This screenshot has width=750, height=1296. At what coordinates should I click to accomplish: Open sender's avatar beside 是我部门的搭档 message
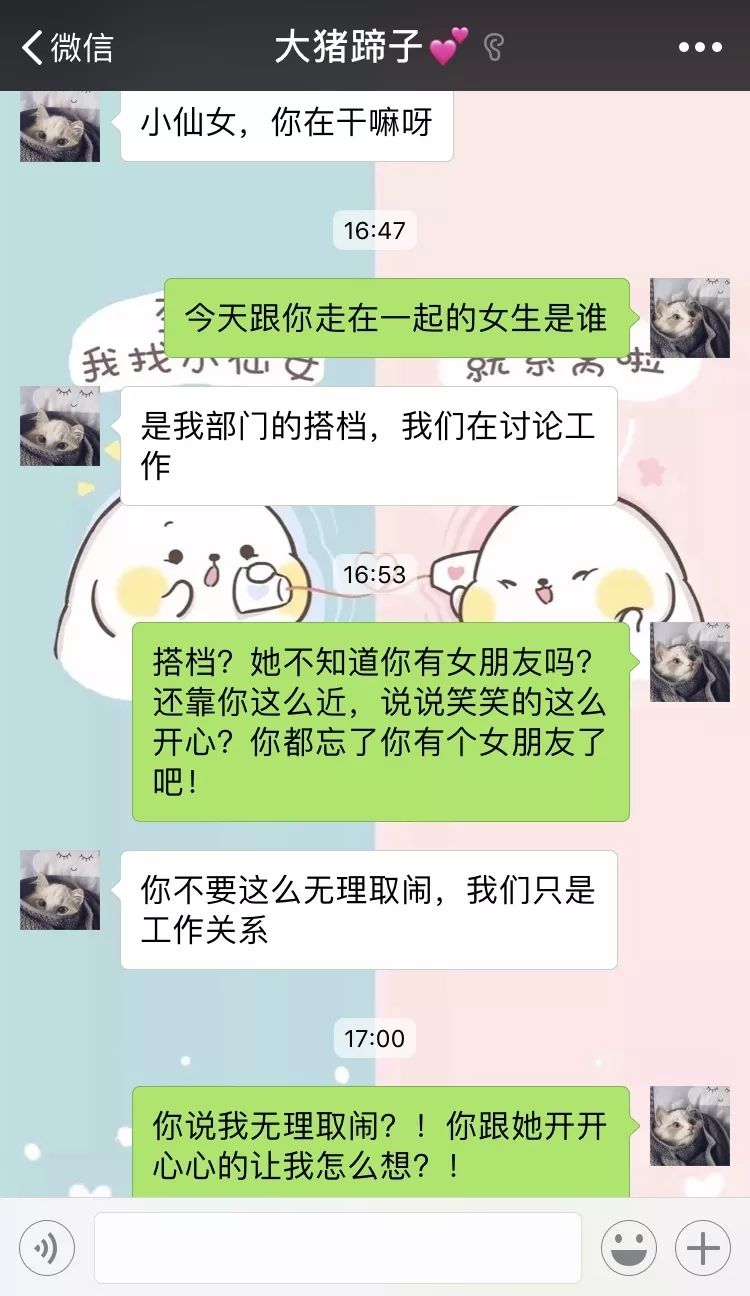pos(60,426)
